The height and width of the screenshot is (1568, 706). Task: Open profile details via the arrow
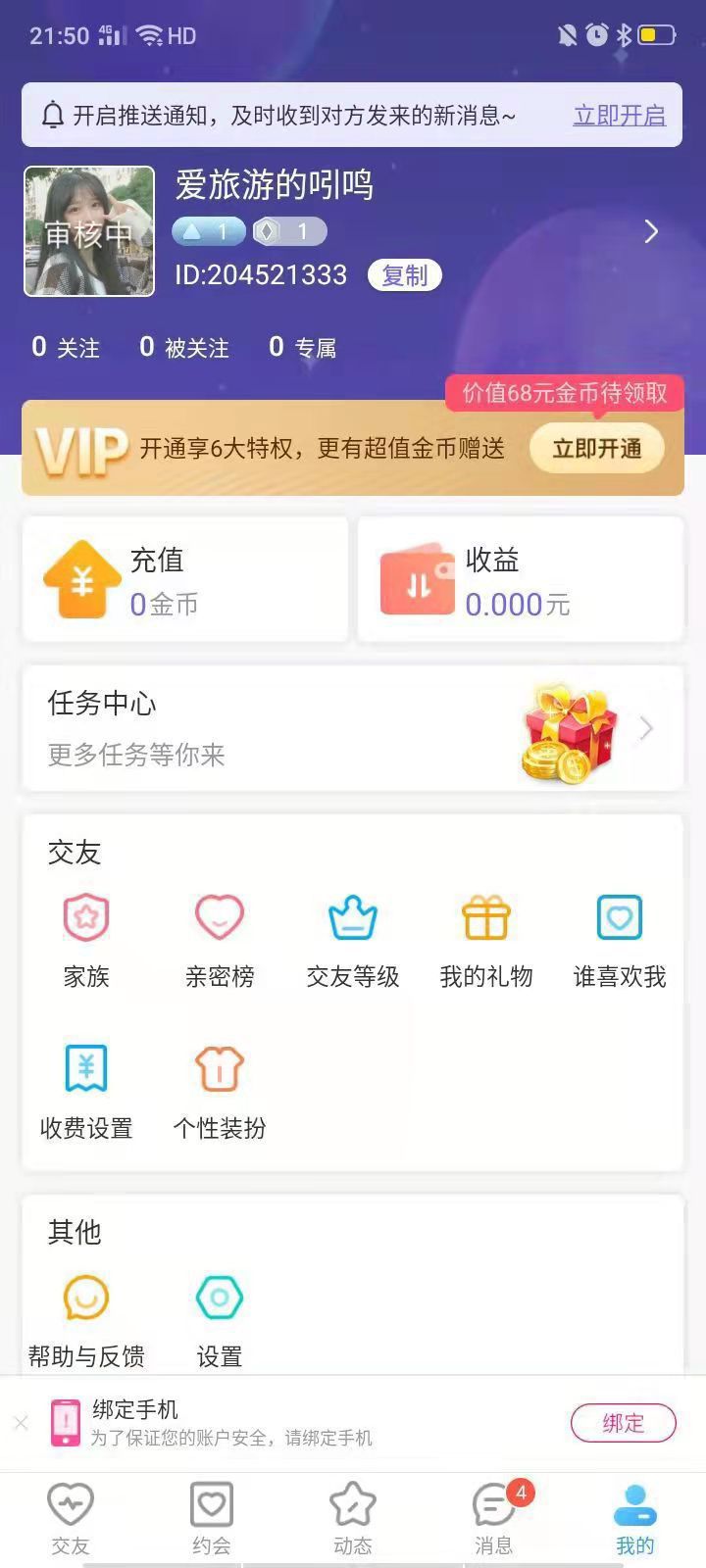tap(651, 232)
